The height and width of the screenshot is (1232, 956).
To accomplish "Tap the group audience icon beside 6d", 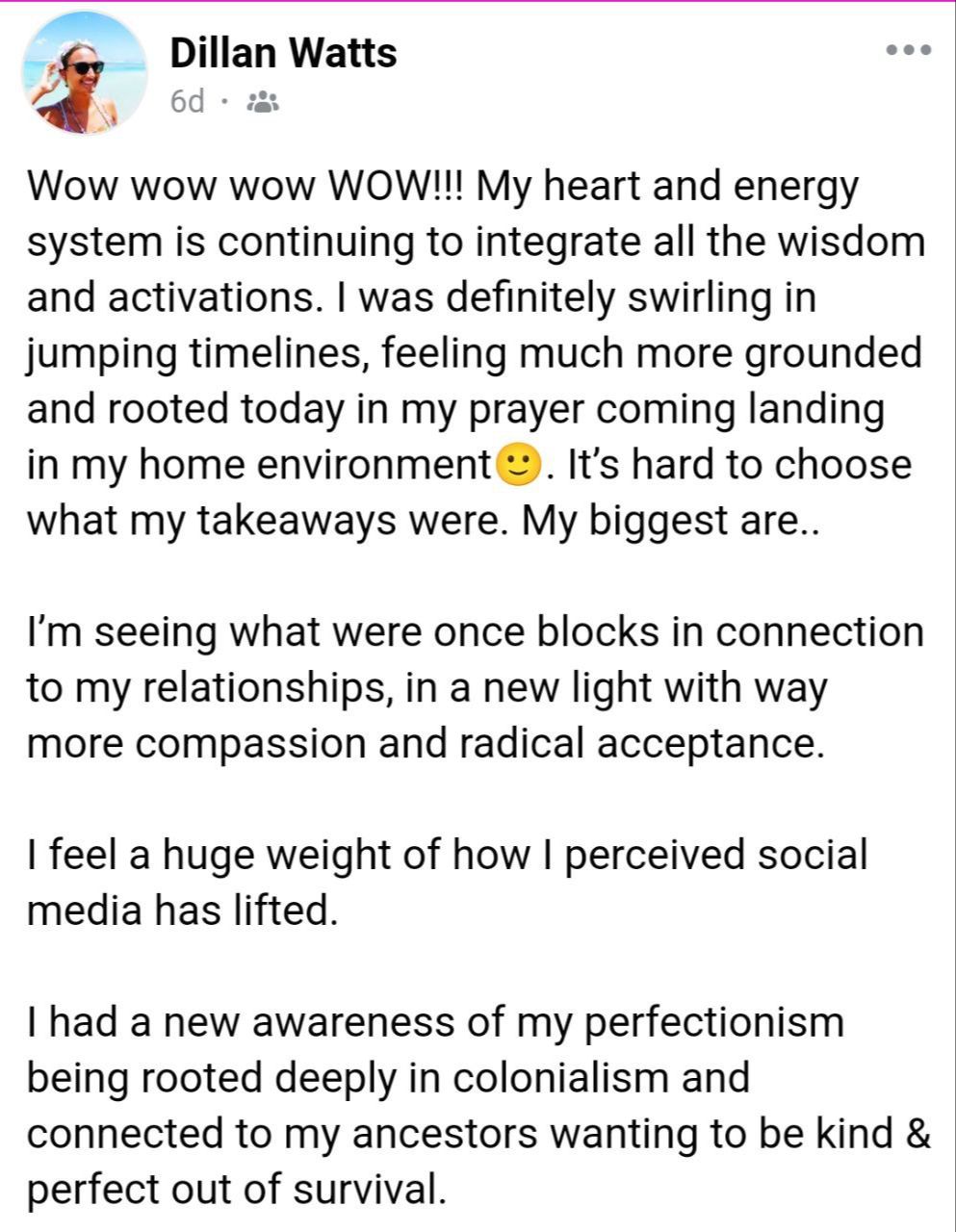I will (263, 101).
